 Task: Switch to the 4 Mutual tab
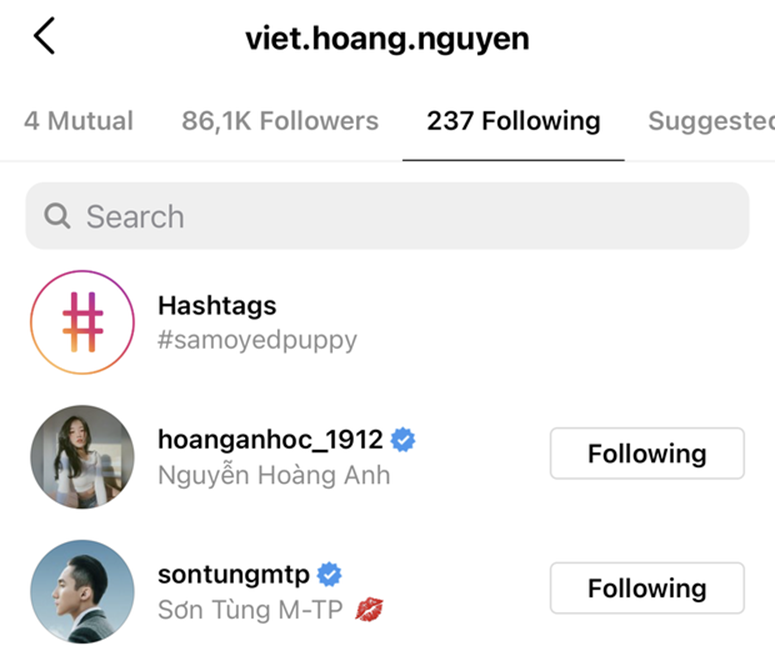[x=78, y=122]
